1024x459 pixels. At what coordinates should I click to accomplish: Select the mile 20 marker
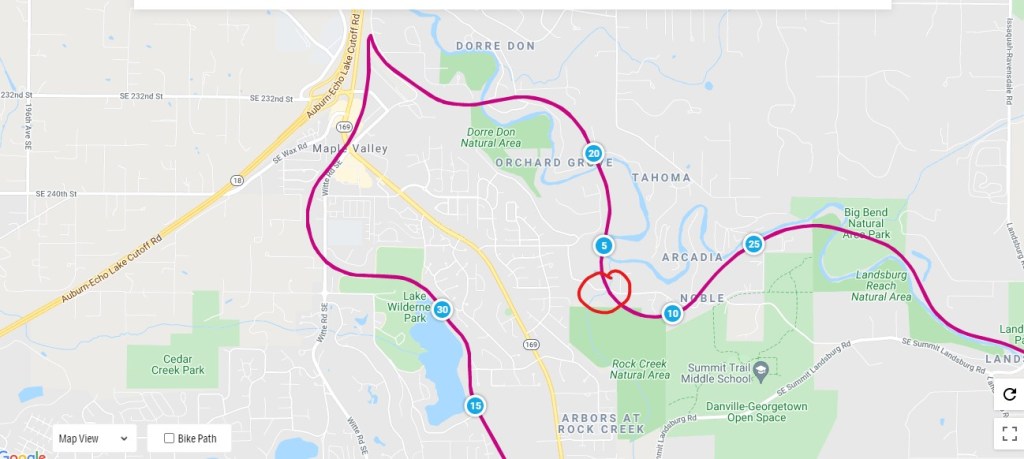(594, 153)
